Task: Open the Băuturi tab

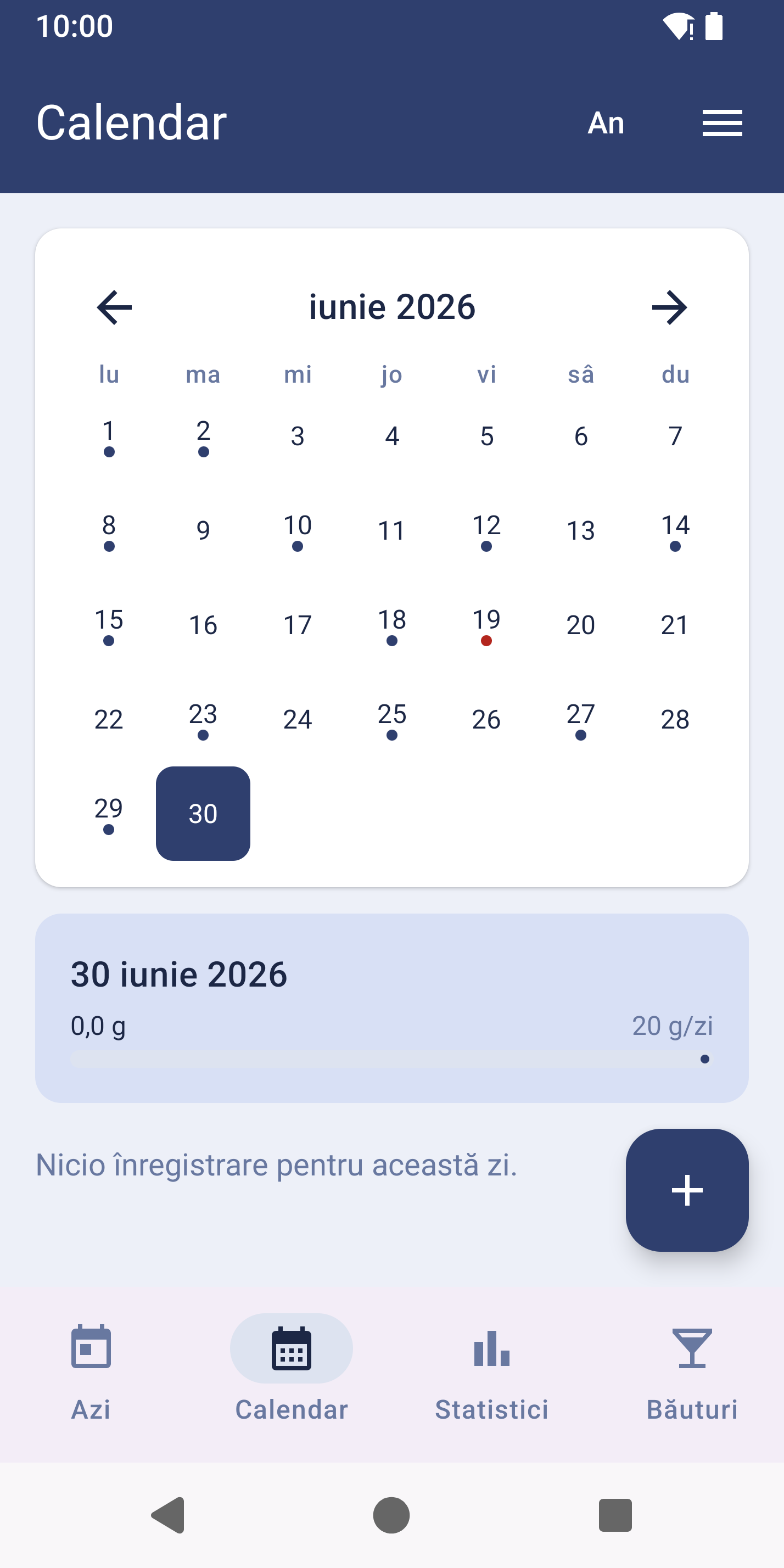Action: click(692, 1373)
